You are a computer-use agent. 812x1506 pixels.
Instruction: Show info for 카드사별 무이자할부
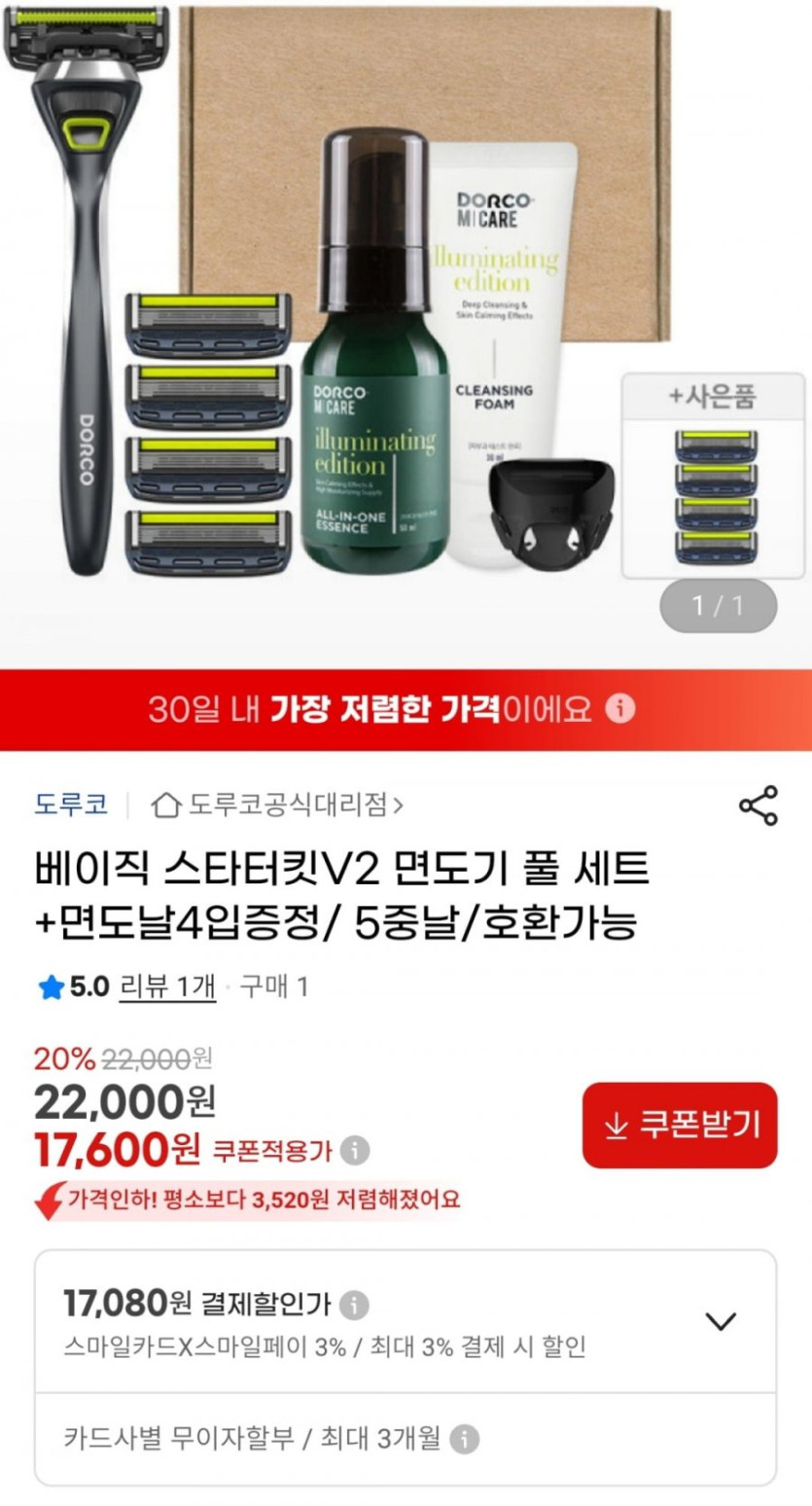[465, 1439]
